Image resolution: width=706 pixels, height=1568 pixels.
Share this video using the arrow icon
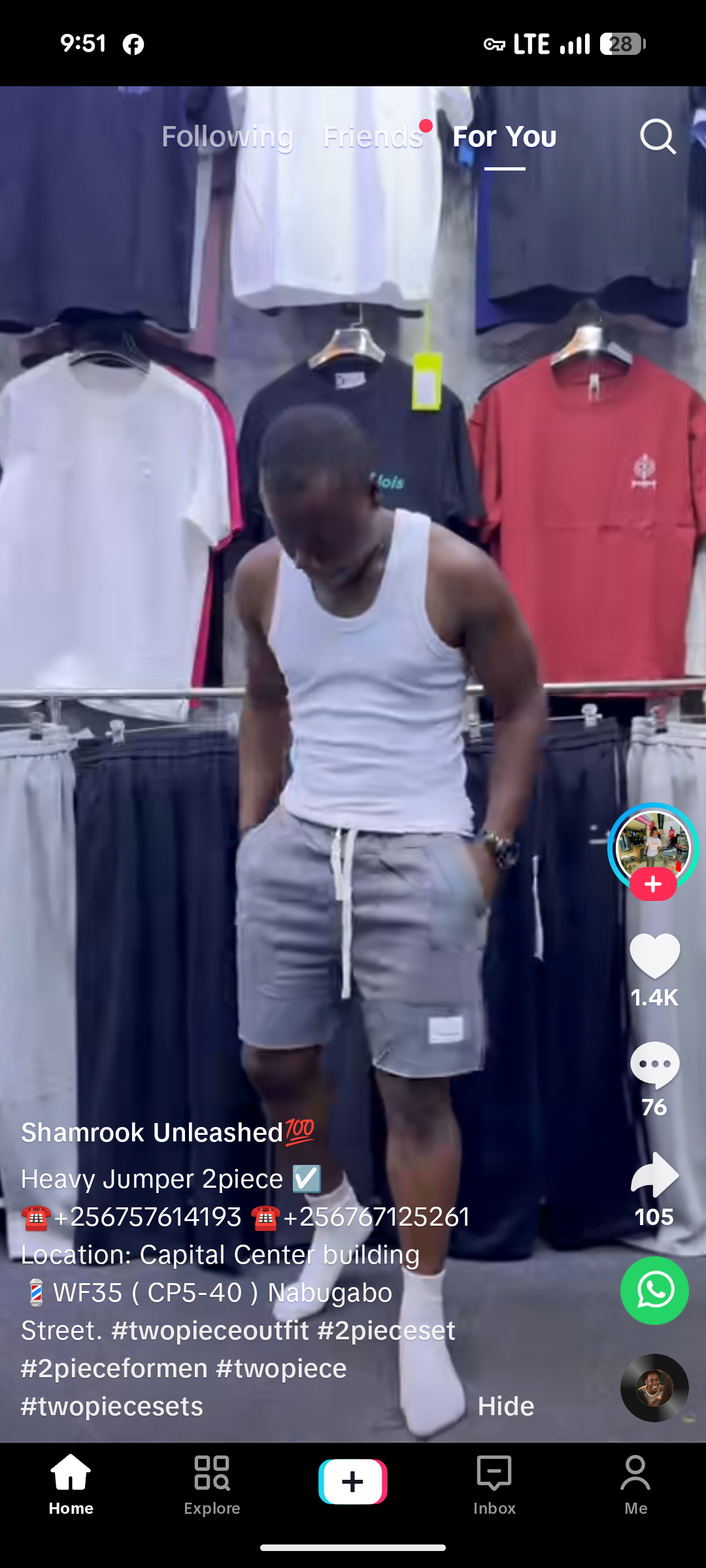tap(654, 1175)
